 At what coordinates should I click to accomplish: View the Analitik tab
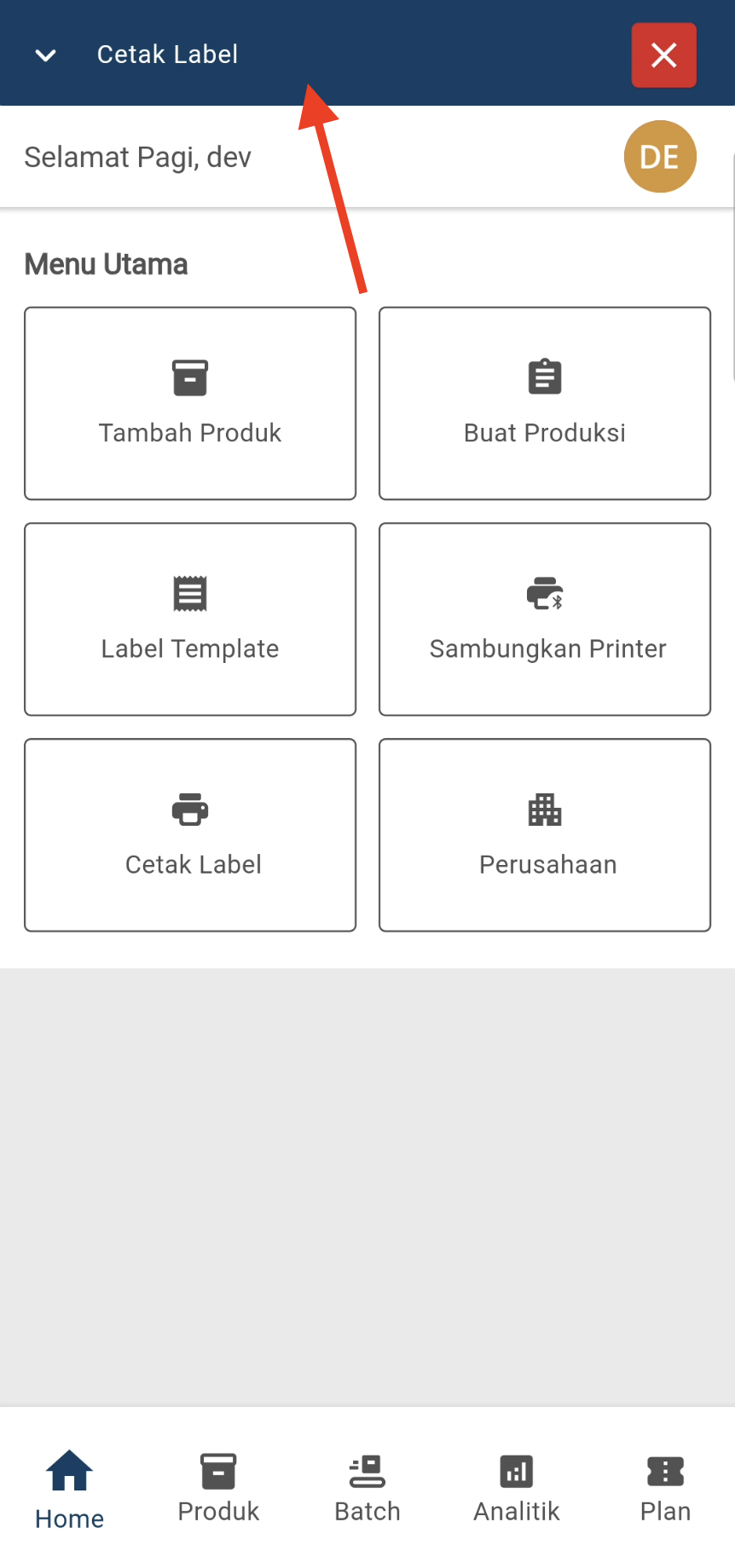[x=517, y=1488]
